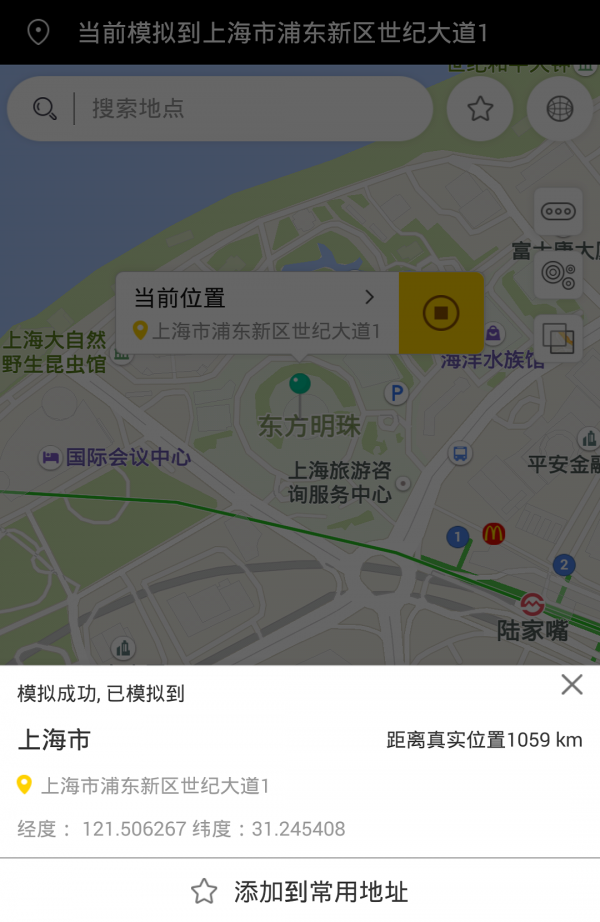This screenshot has height=922, width=600.
Task: Tap the three-dot route icon on map
Action: [558, 211]
